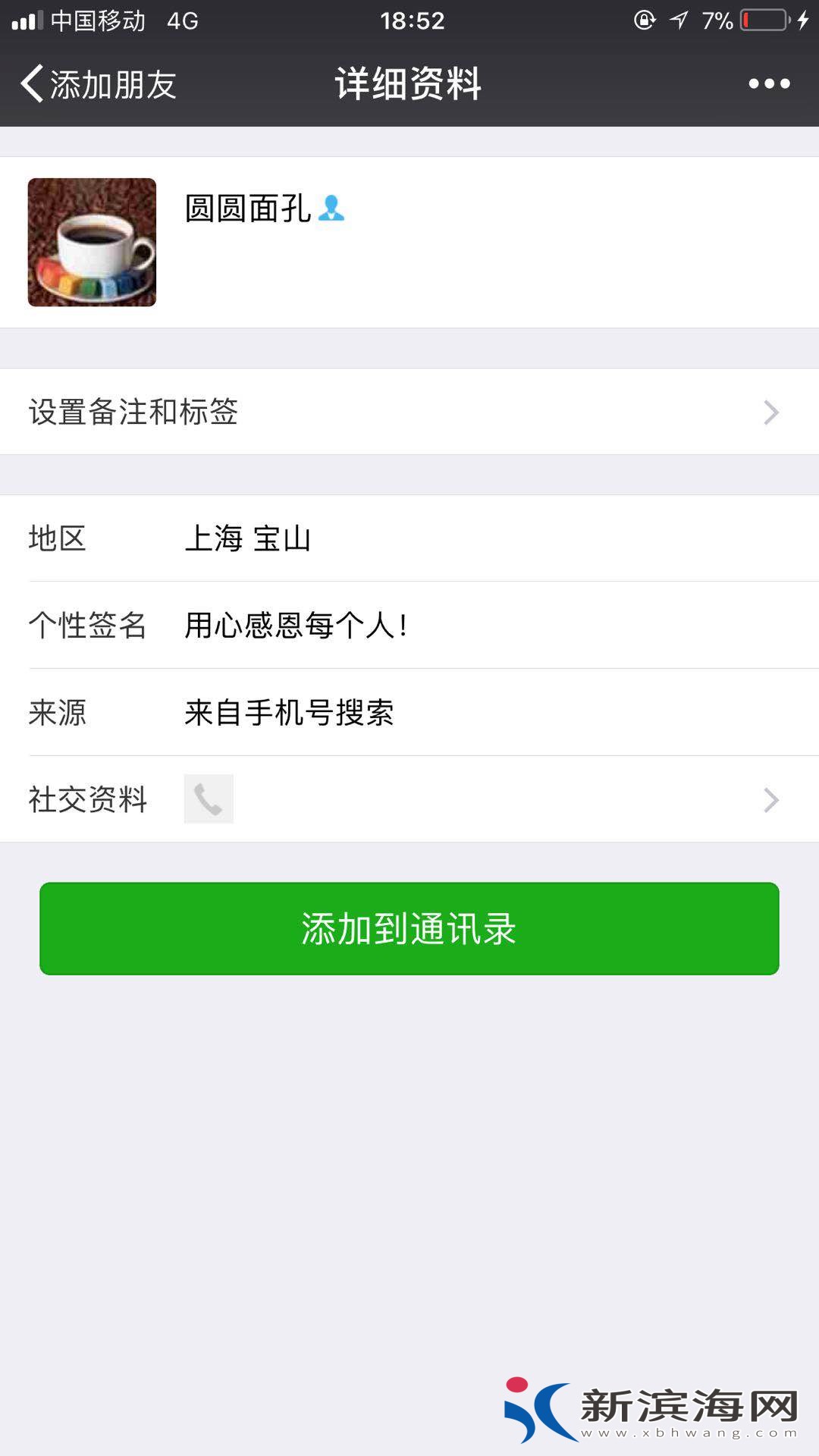Expand details of the social profile section
The width and height of the screenshot is (819, 1456).
click(772, 799)
